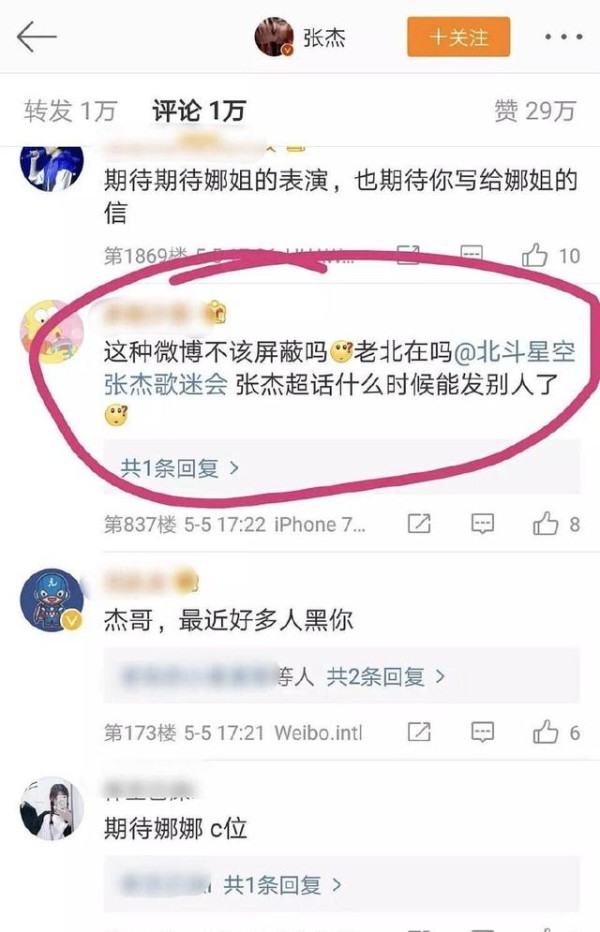Repost the comment on floor 第1869楼
The height and width of the screenshot is (932, 600).
click(x=407, y=255)
